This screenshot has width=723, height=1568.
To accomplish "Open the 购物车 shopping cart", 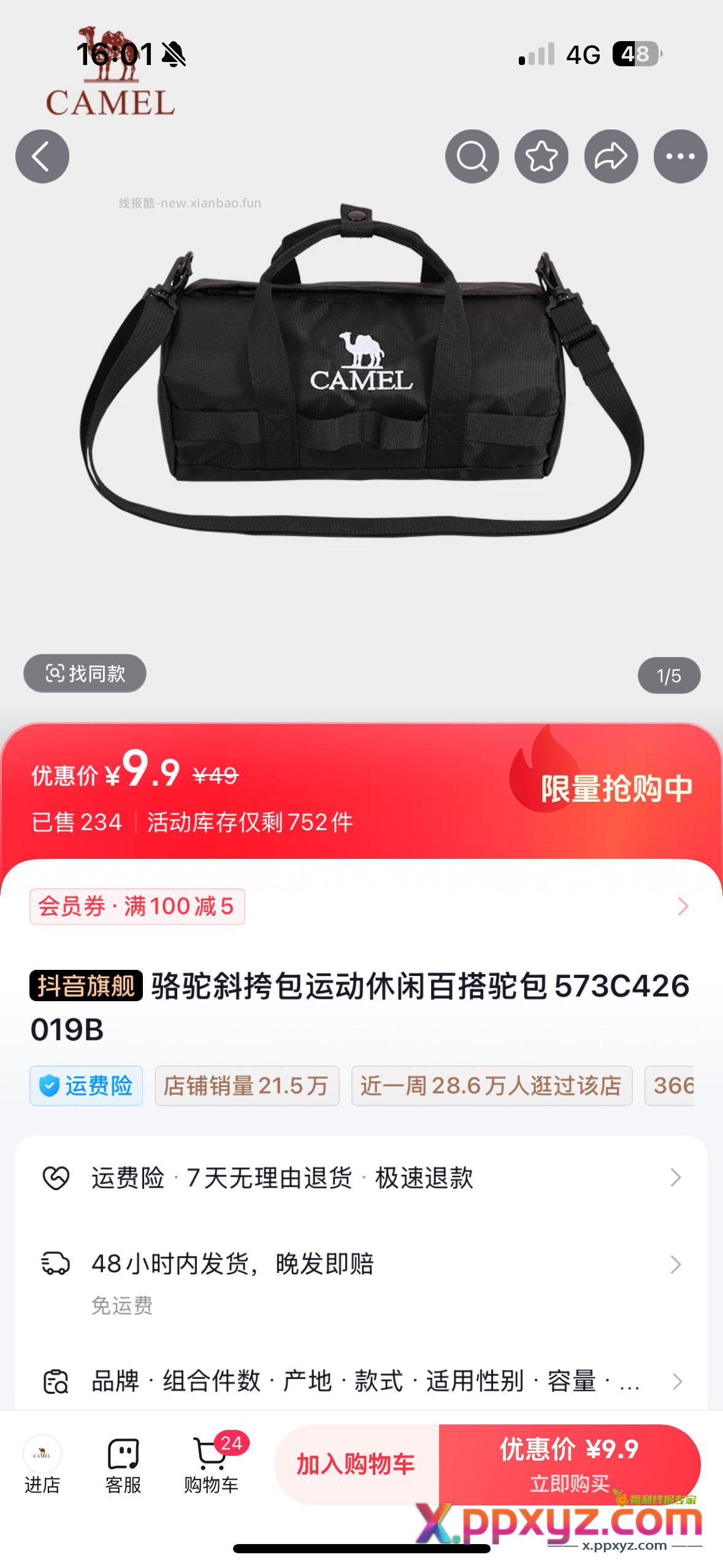I will [212, 1465].
